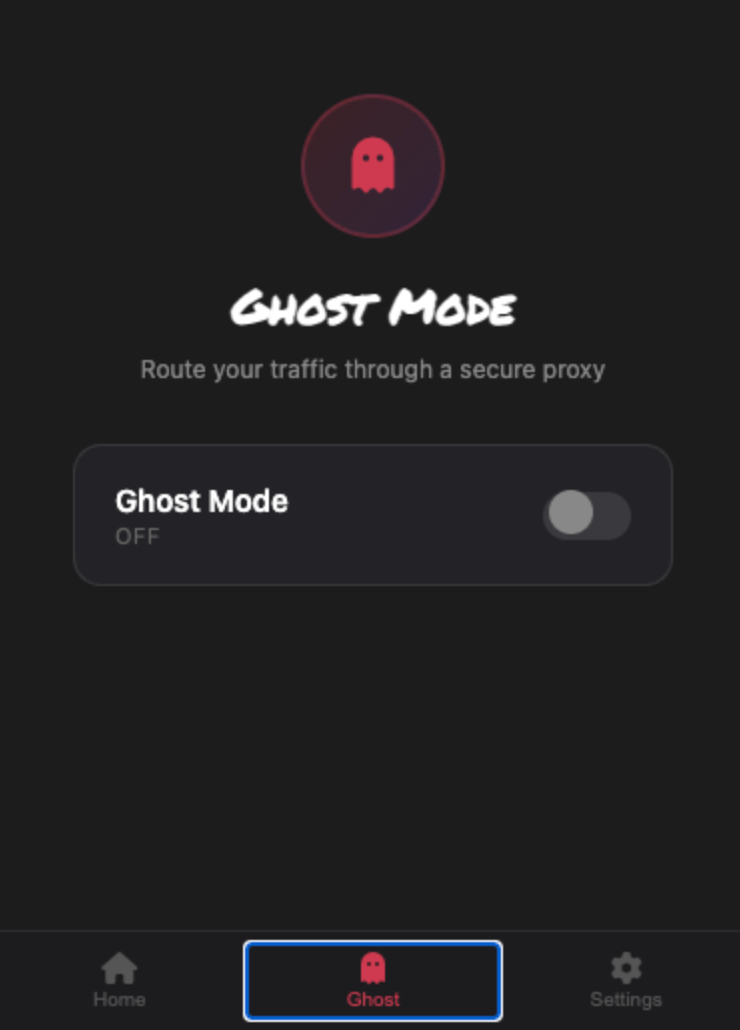The image size is (740, 1030).
Task: Tap the pink ghost face inside the circle
Action: 372,165
